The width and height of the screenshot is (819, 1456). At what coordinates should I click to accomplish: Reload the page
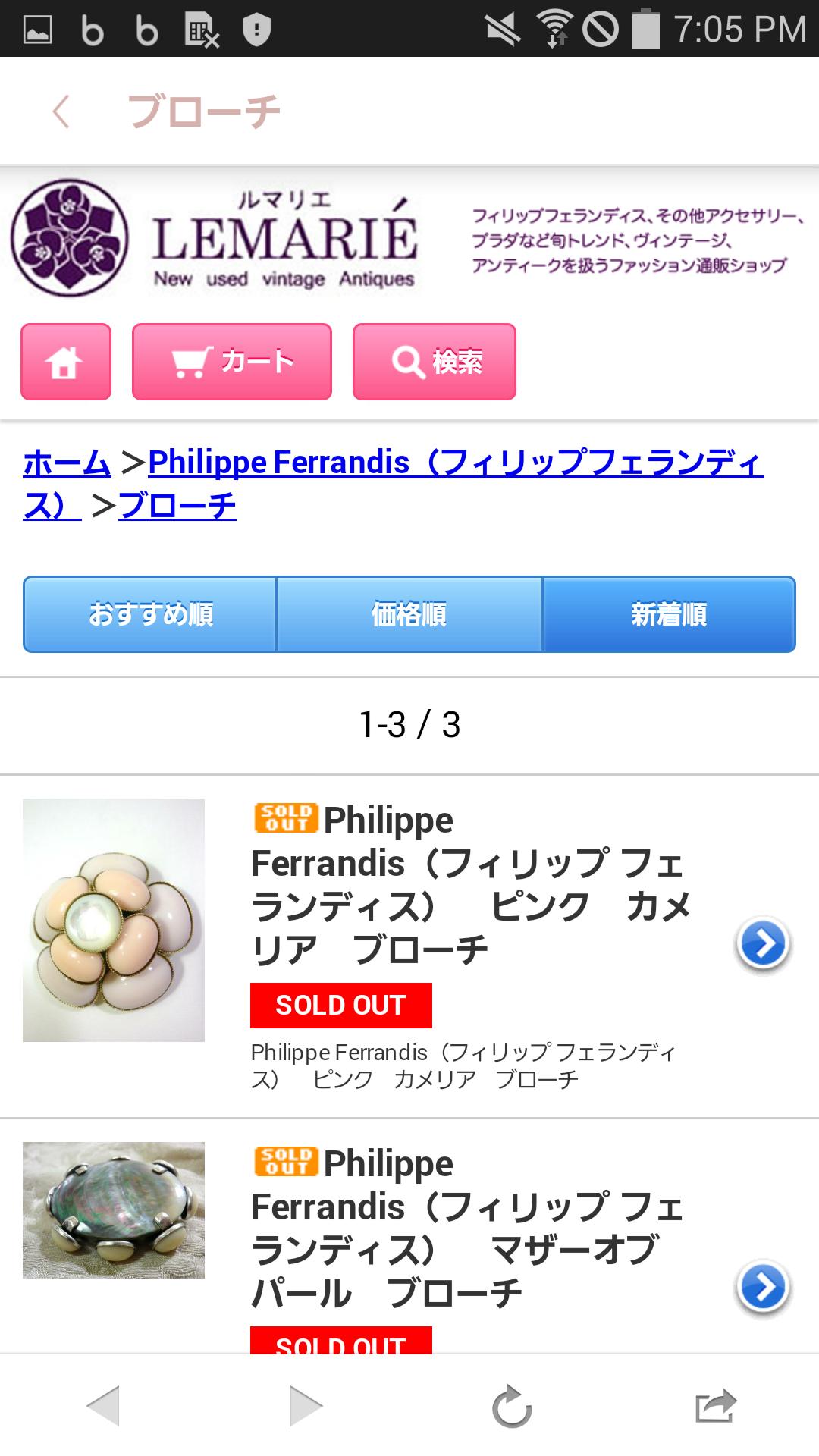[512, 1407]
